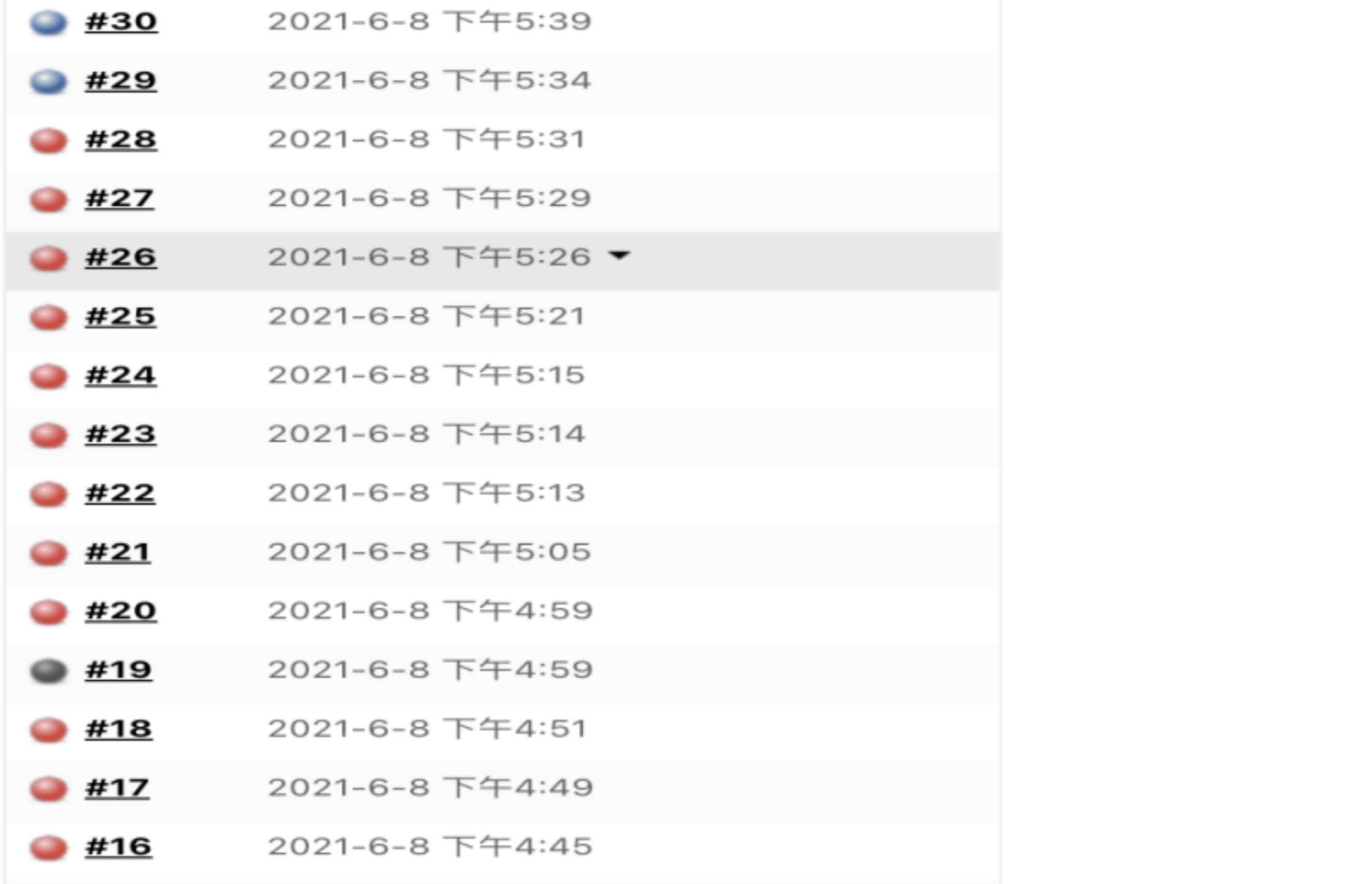Open build #30 link

[x=121, y=22]
